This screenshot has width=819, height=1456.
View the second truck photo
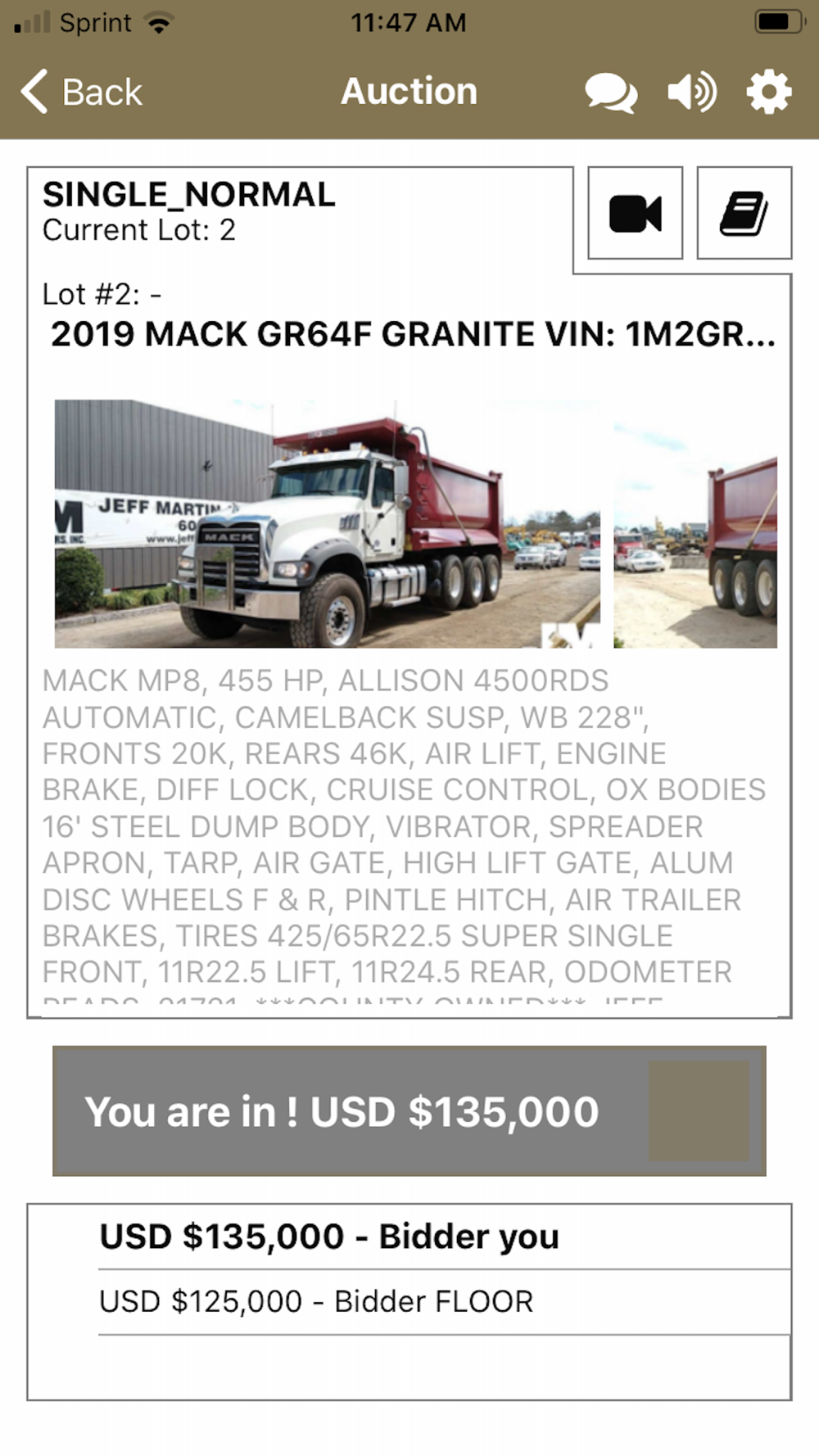(695, 524)
